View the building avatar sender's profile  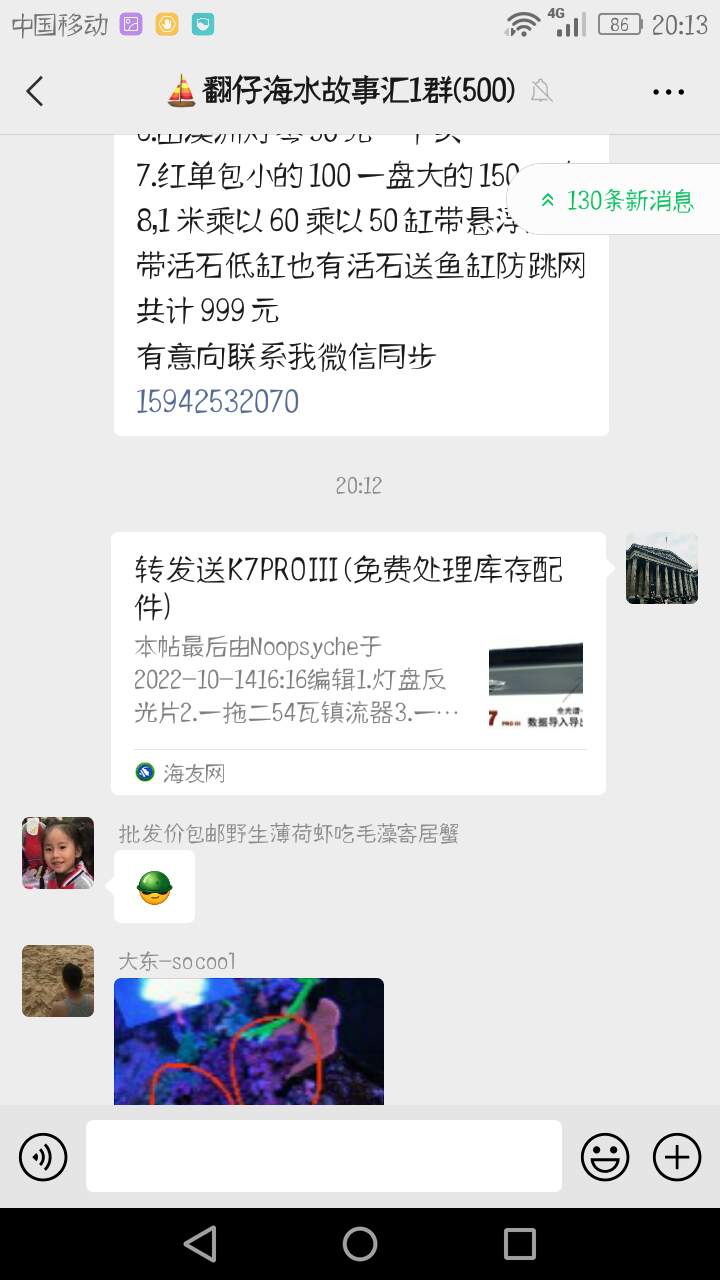[x=662, y=568]
